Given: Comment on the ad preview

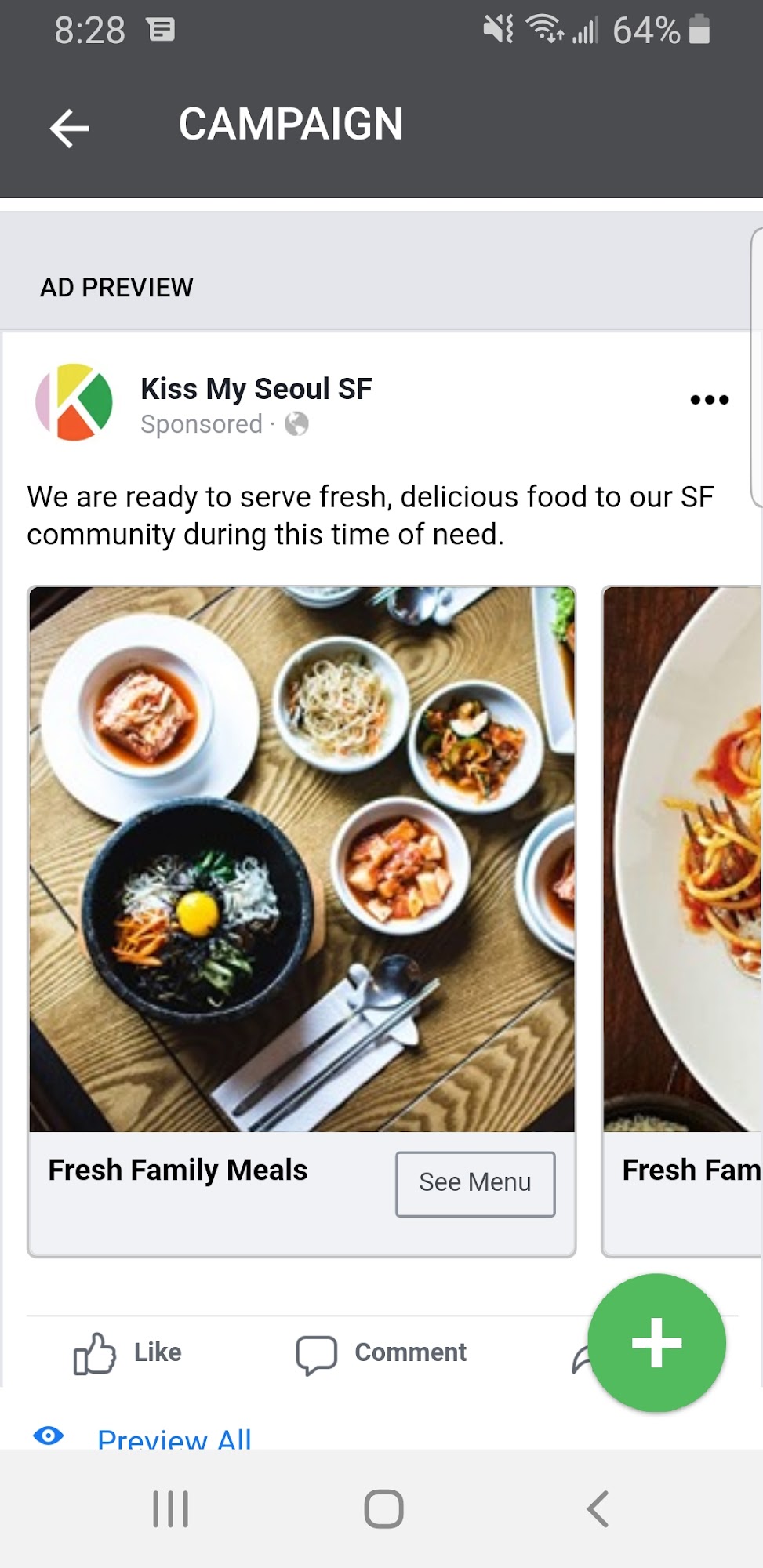Looking at the screenshot, I should pos(382,1352).
